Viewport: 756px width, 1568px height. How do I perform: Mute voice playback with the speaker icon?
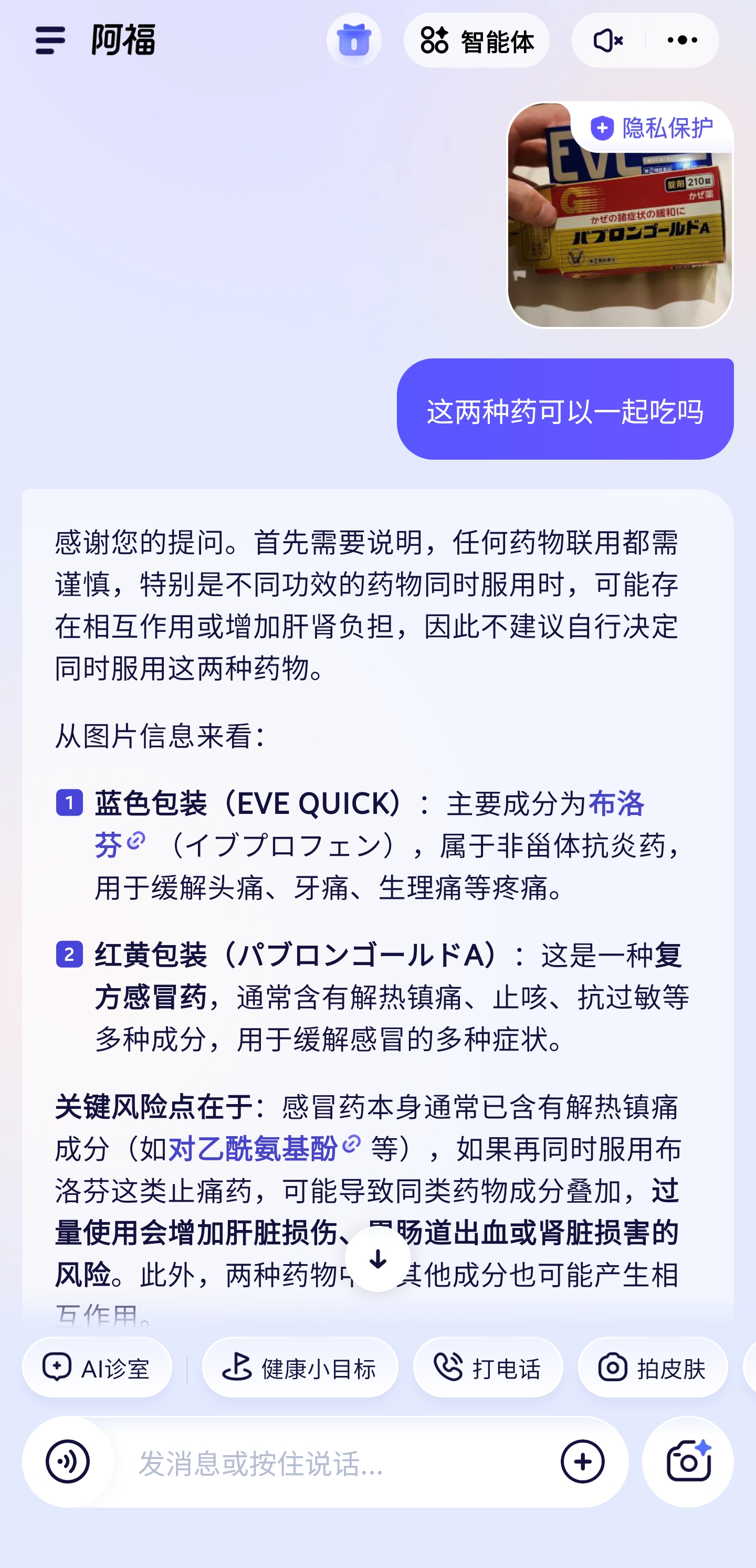point(608,40)
